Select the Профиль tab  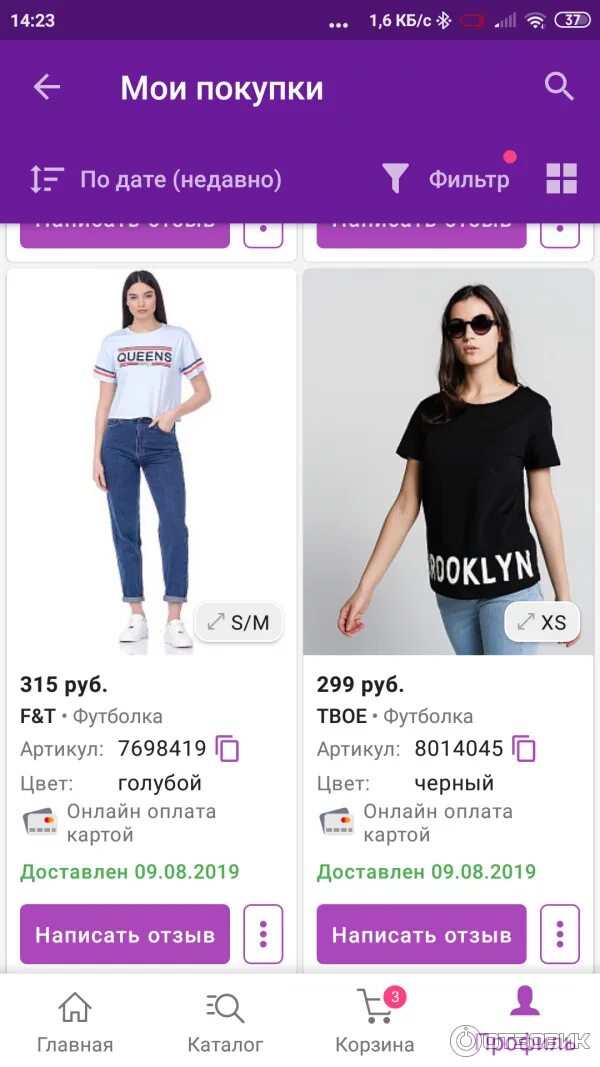pos(524,1021)
